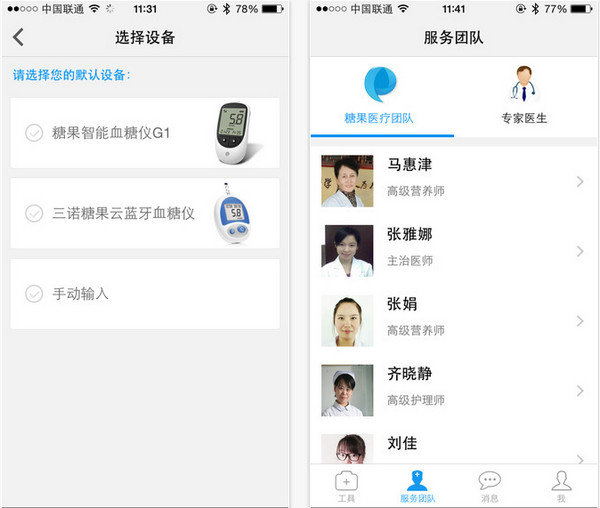The width and height of the screenshot is (600, 508).
Task: Open the 工具 tab
Action: pyautogui.click(x=346, y=486)
